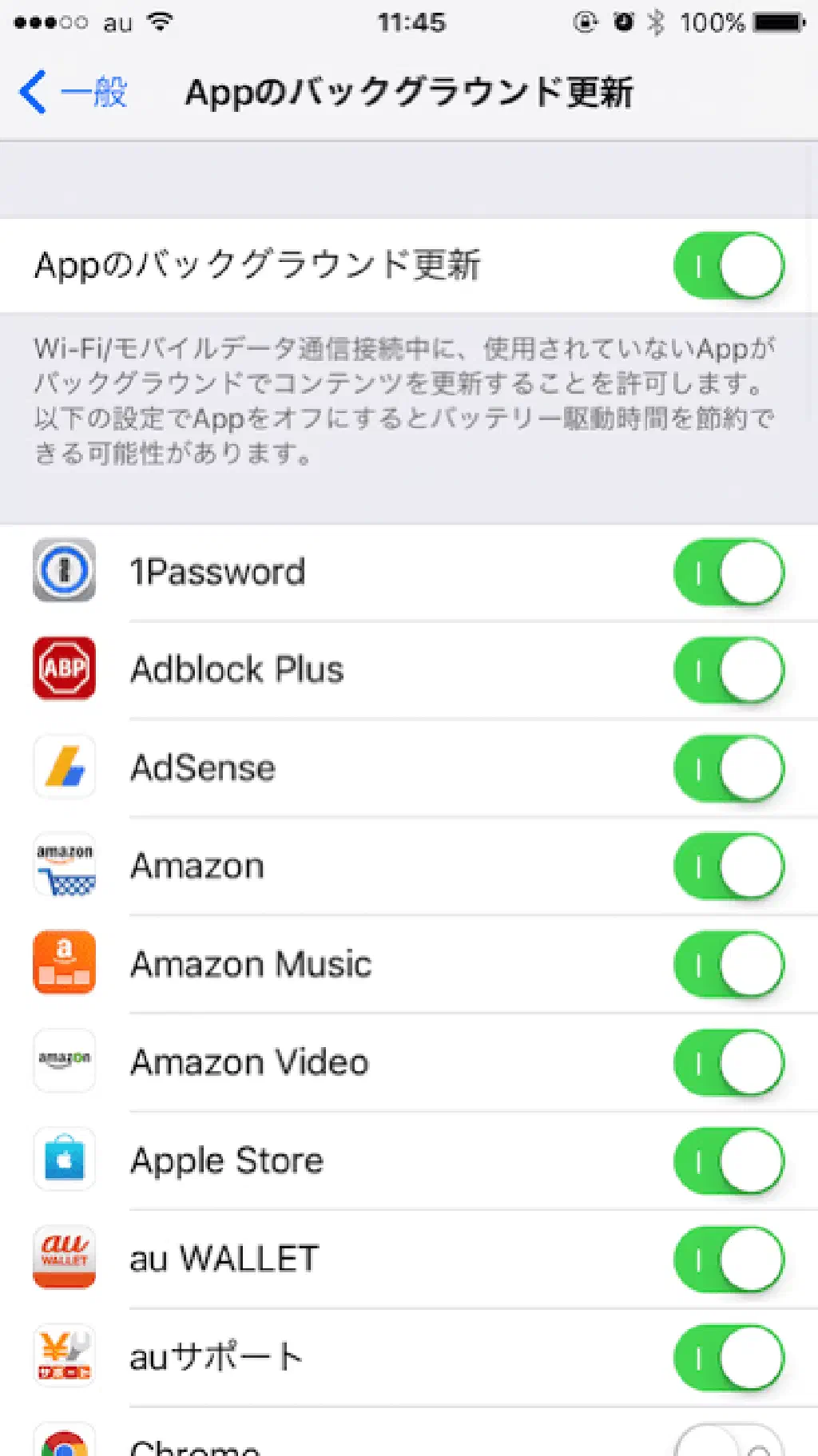Screen dimensions: 818x1456
Task: Switch off Amazon Video background refresh
Action: pos(729,1062)
